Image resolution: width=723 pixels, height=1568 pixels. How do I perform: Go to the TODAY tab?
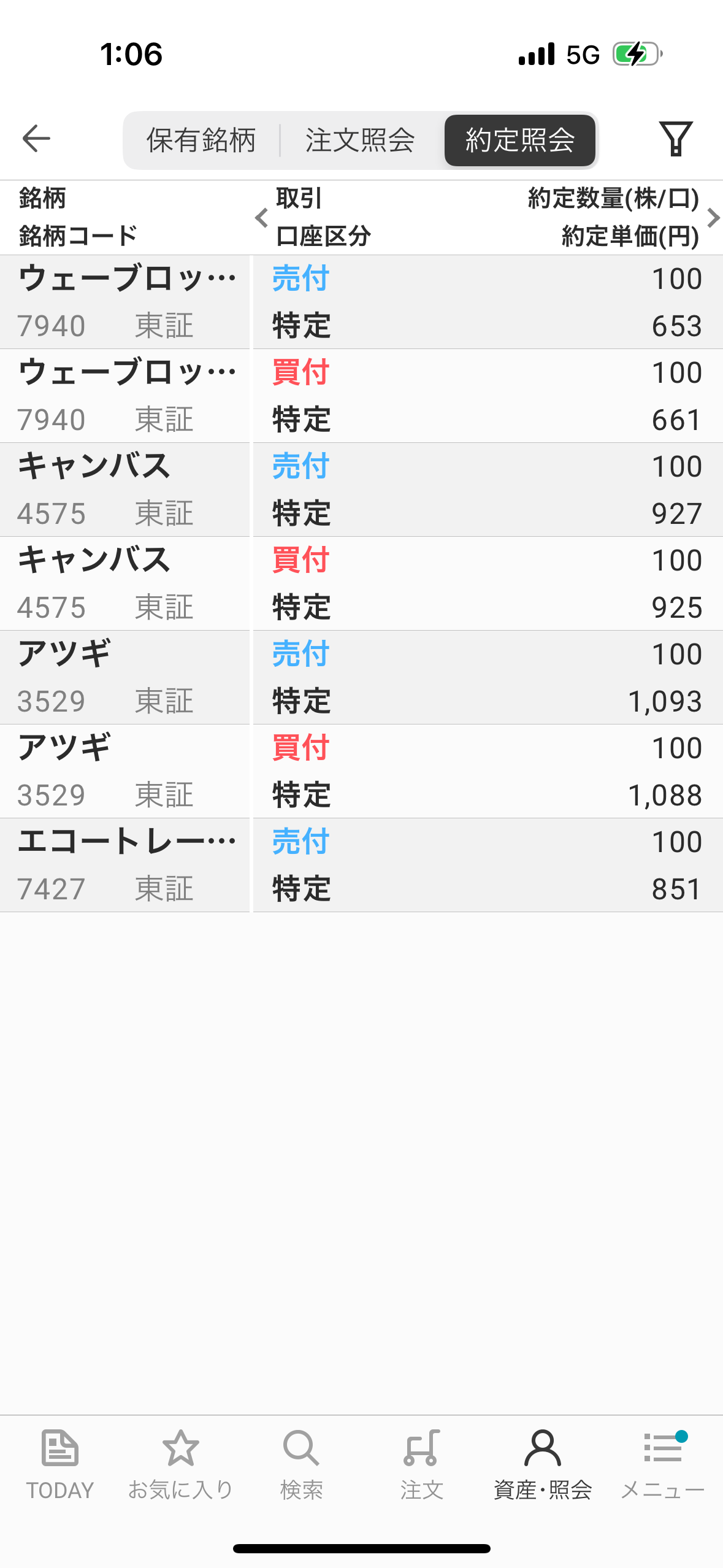click(59, 1464)
